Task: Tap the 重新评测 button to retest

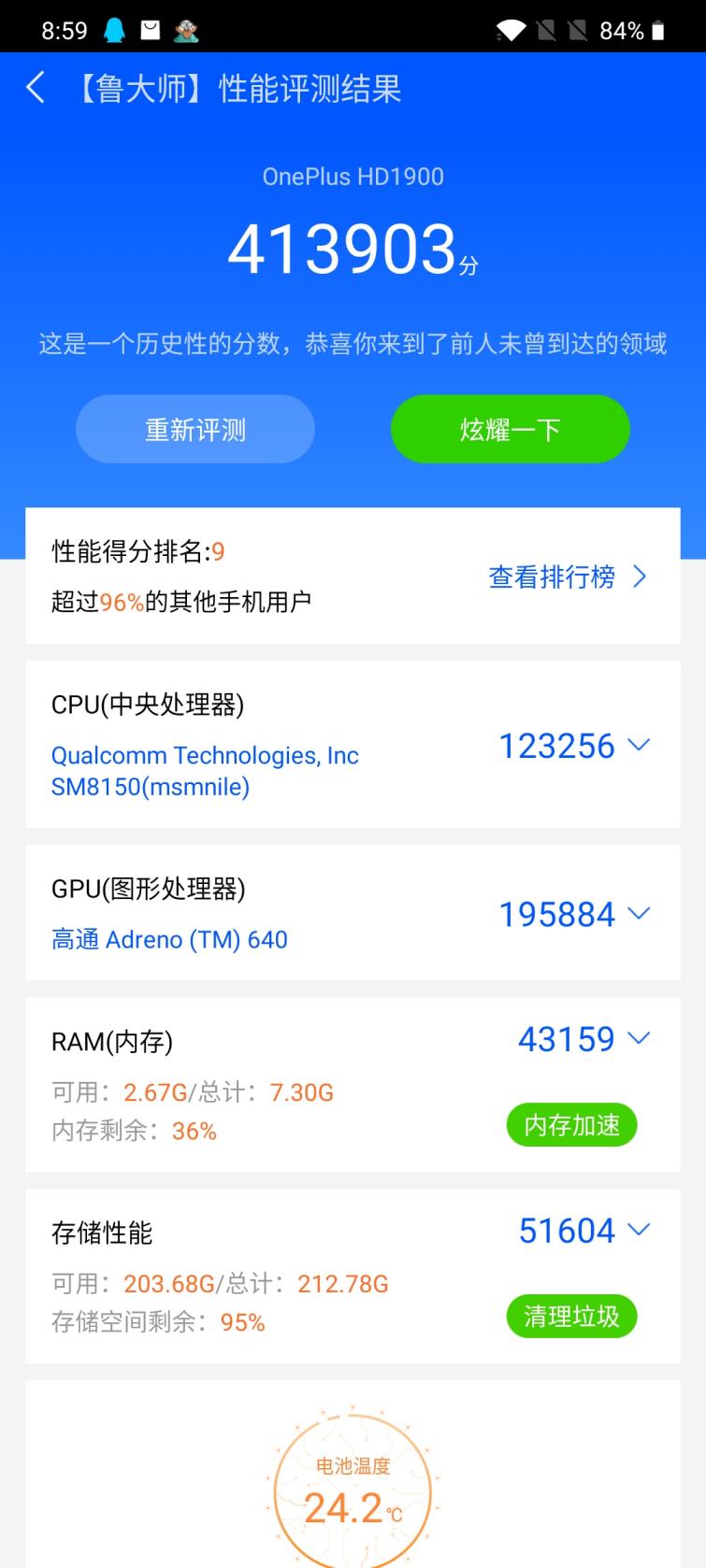Action: (195, 429)
